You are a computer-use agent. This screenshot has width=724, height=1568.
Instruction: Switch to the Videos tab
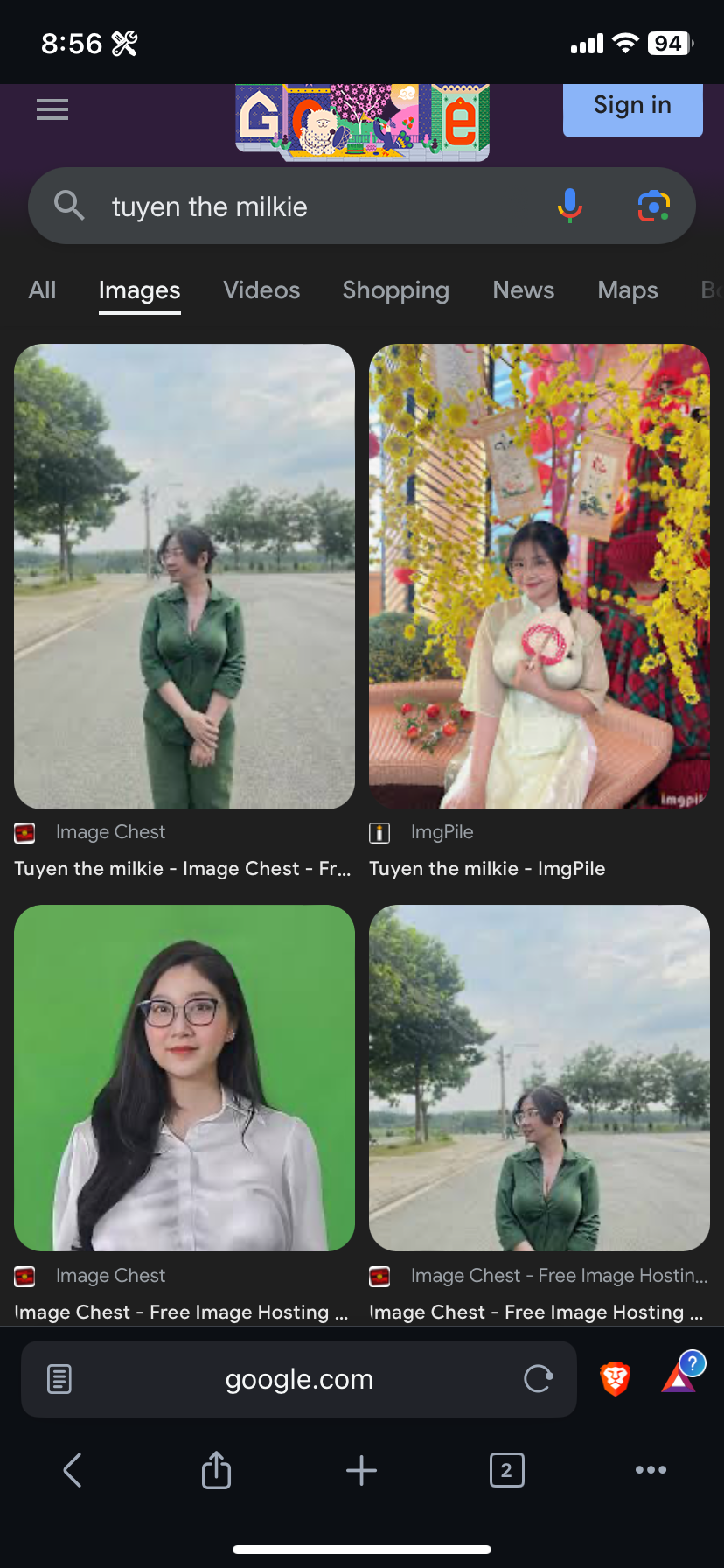pos(261,290)
